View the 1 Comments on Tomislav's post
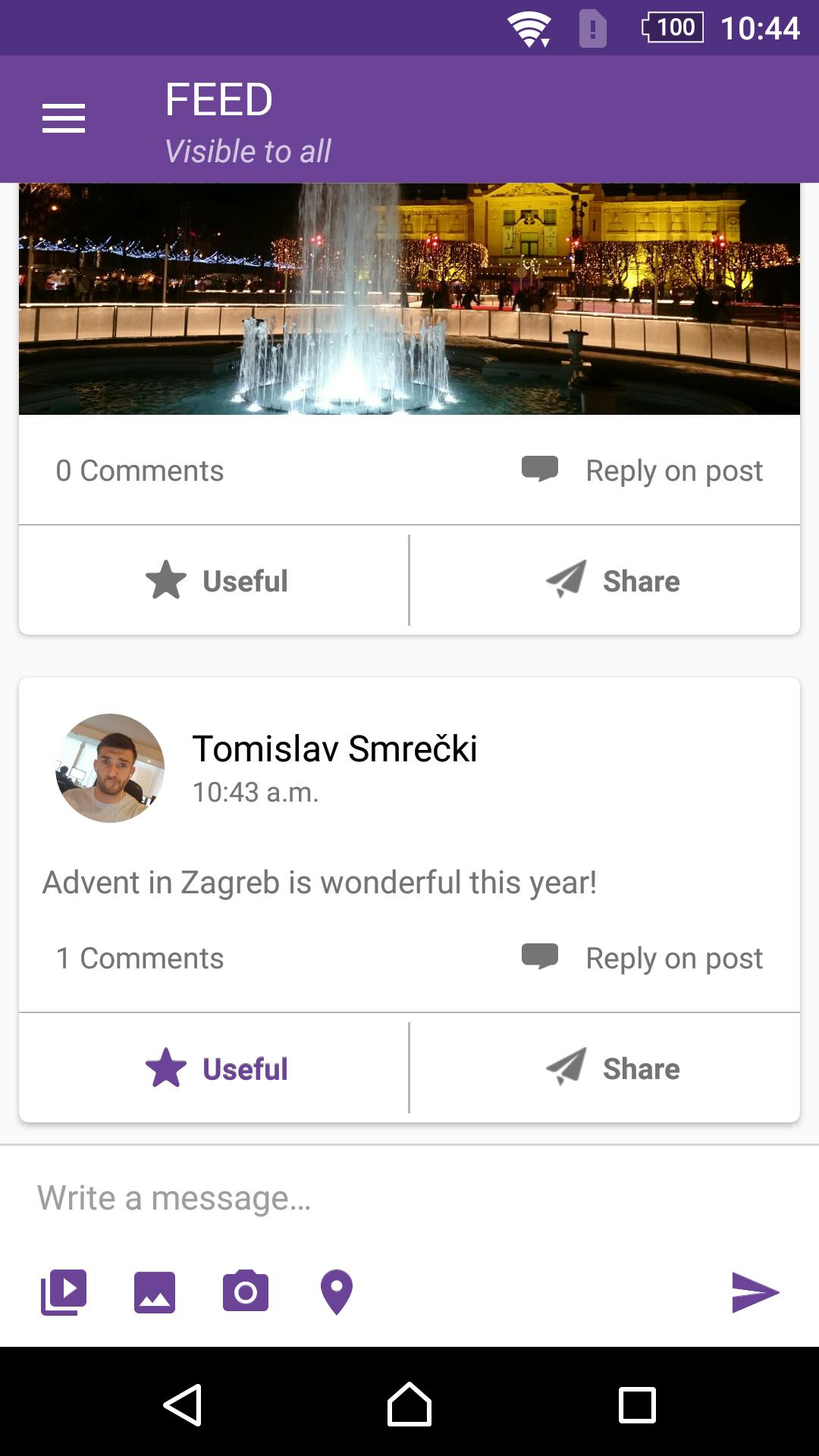Viewport: 819px width, 1456px height. [x=140, y=959]
